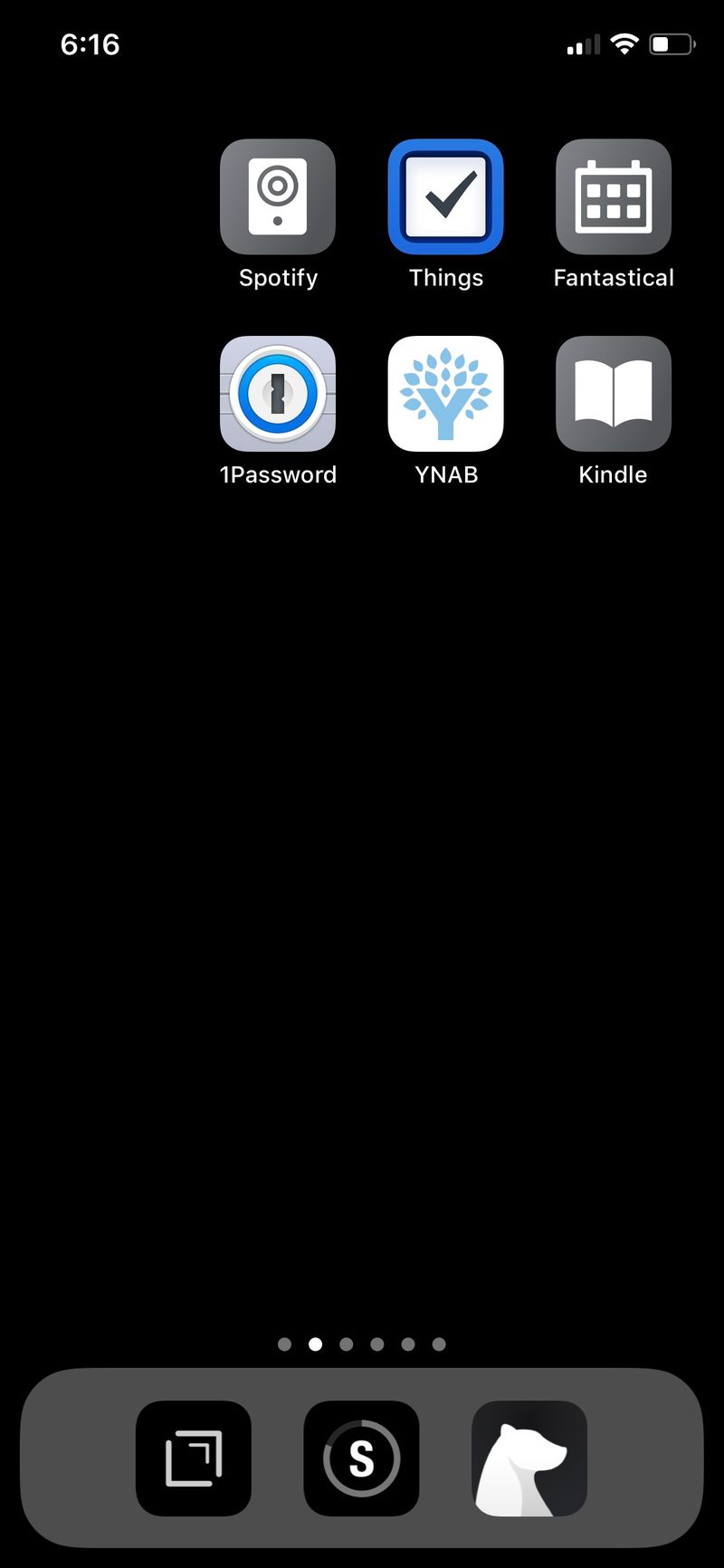Open the Bear app in the dock
The height and width of the screenshot is (1568, 724).
(529, 1458)
